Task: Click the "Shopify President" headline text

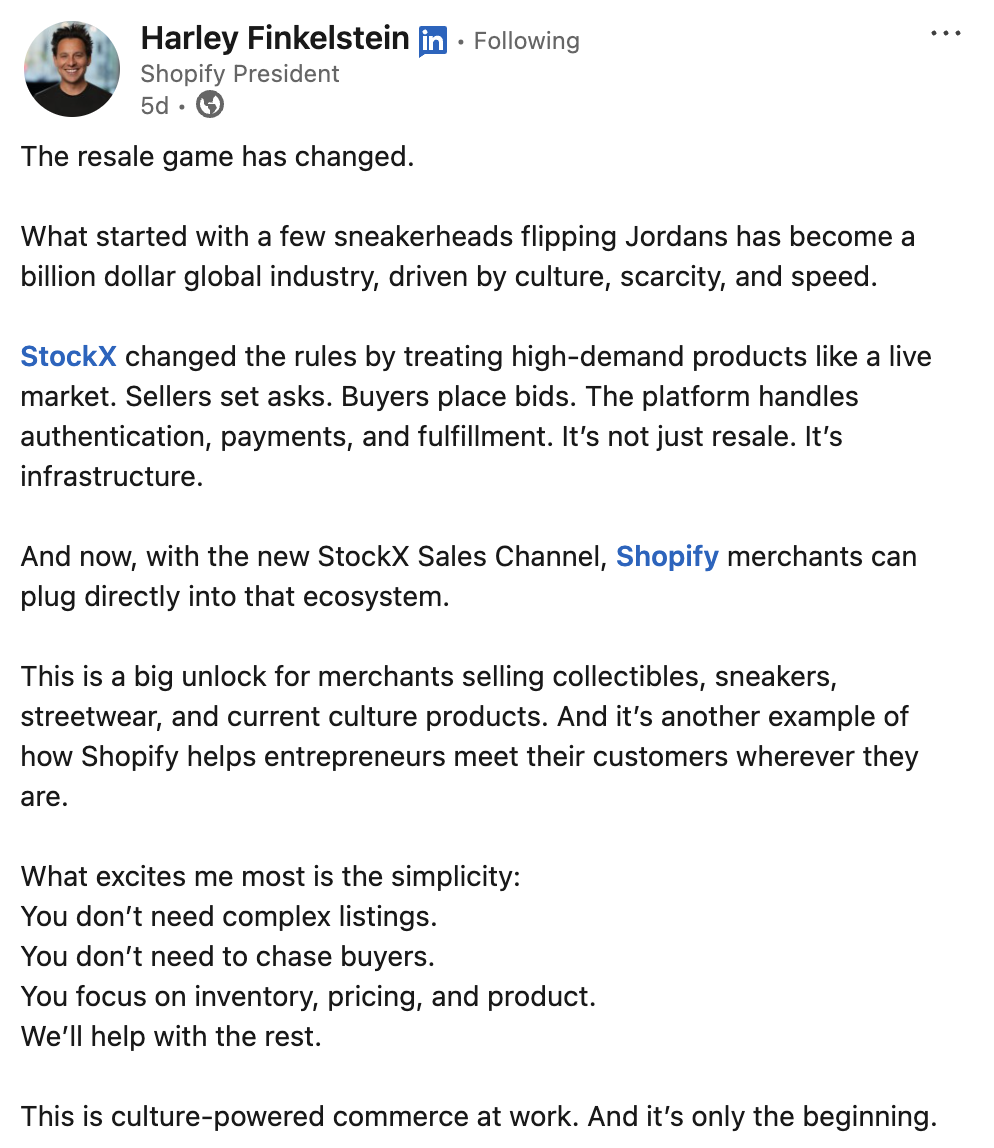Action: 240,74
